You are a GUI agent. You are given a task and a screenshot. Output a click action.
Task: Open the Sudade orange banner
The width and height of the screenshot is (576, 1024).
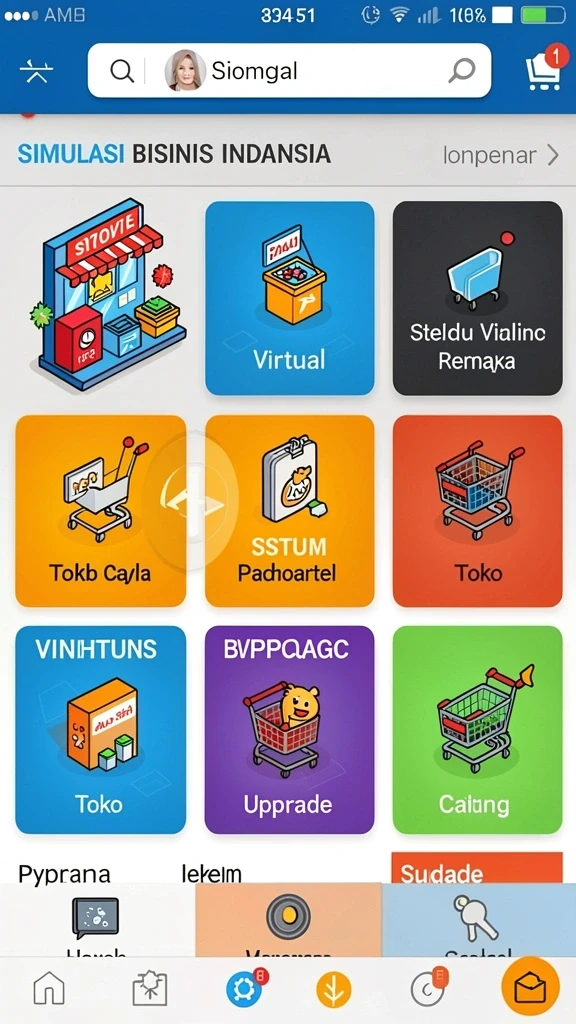[x=477, y=869]
